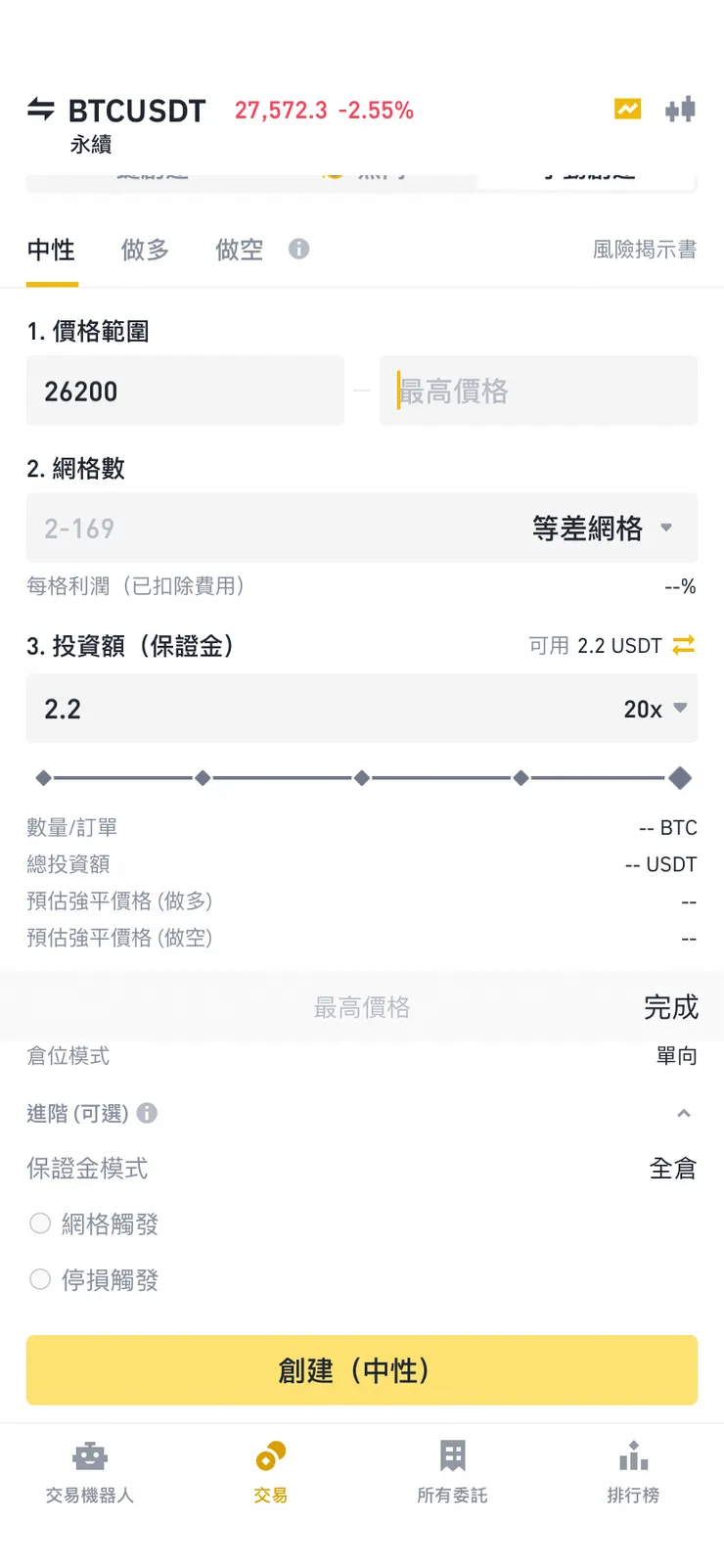Screen dimensions: 724x1568
Task: Open the 交易機器人 bot icon
Action: [89, 1457]
